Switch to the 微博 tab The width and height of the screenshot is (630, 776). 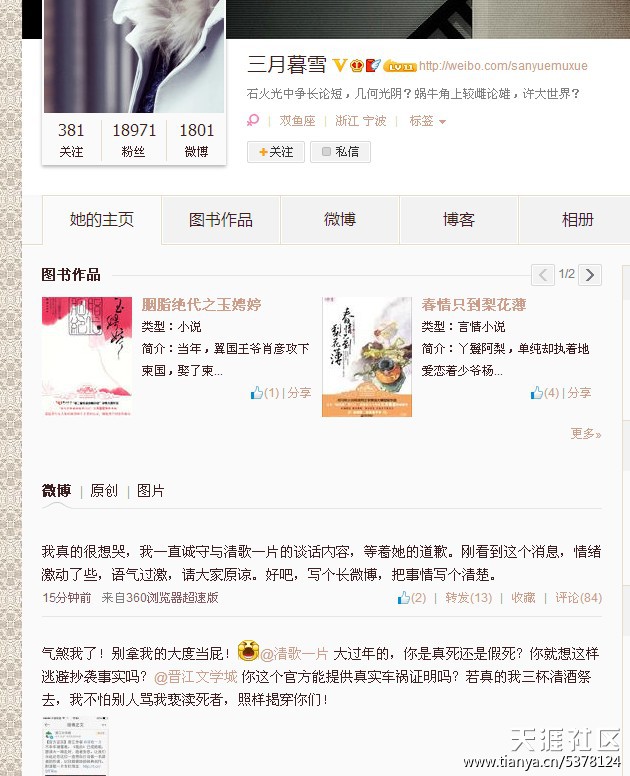coord(340,220)
